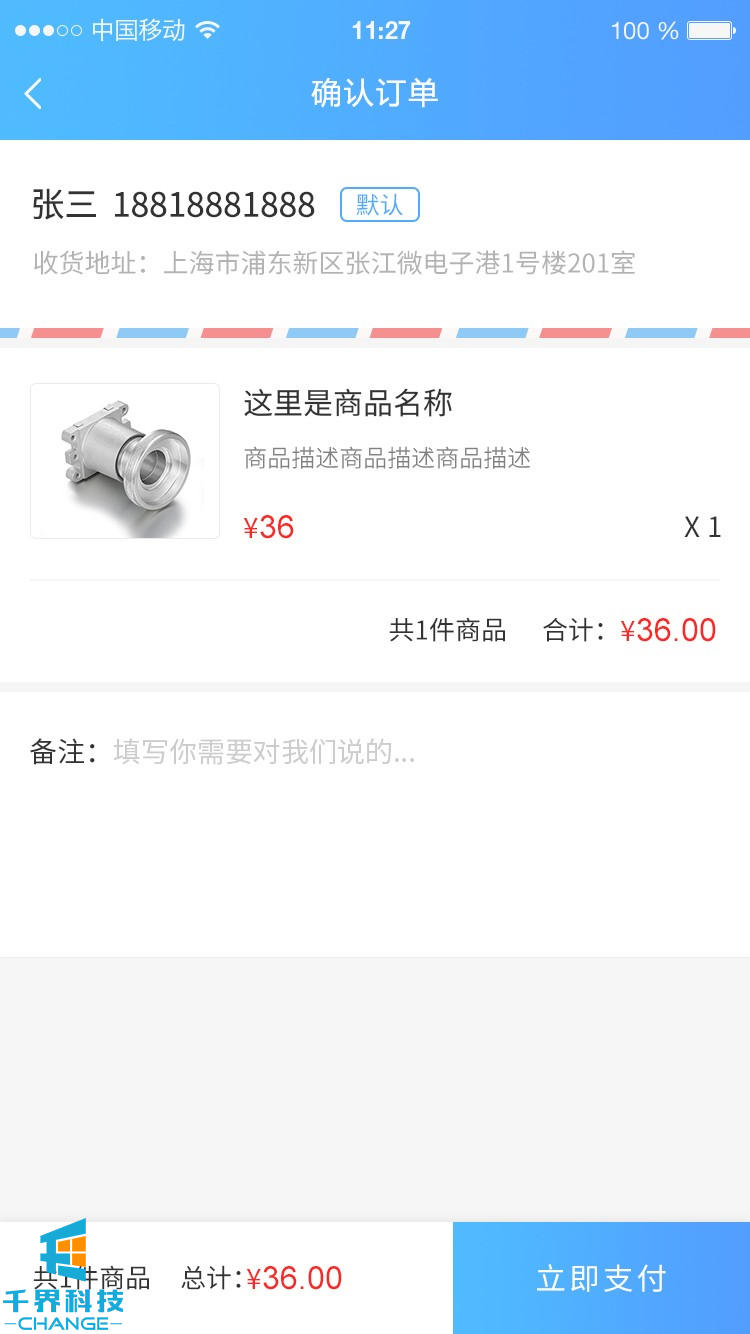
Task: Tap 立即支付 to pay now
Action: (601, 1278)
